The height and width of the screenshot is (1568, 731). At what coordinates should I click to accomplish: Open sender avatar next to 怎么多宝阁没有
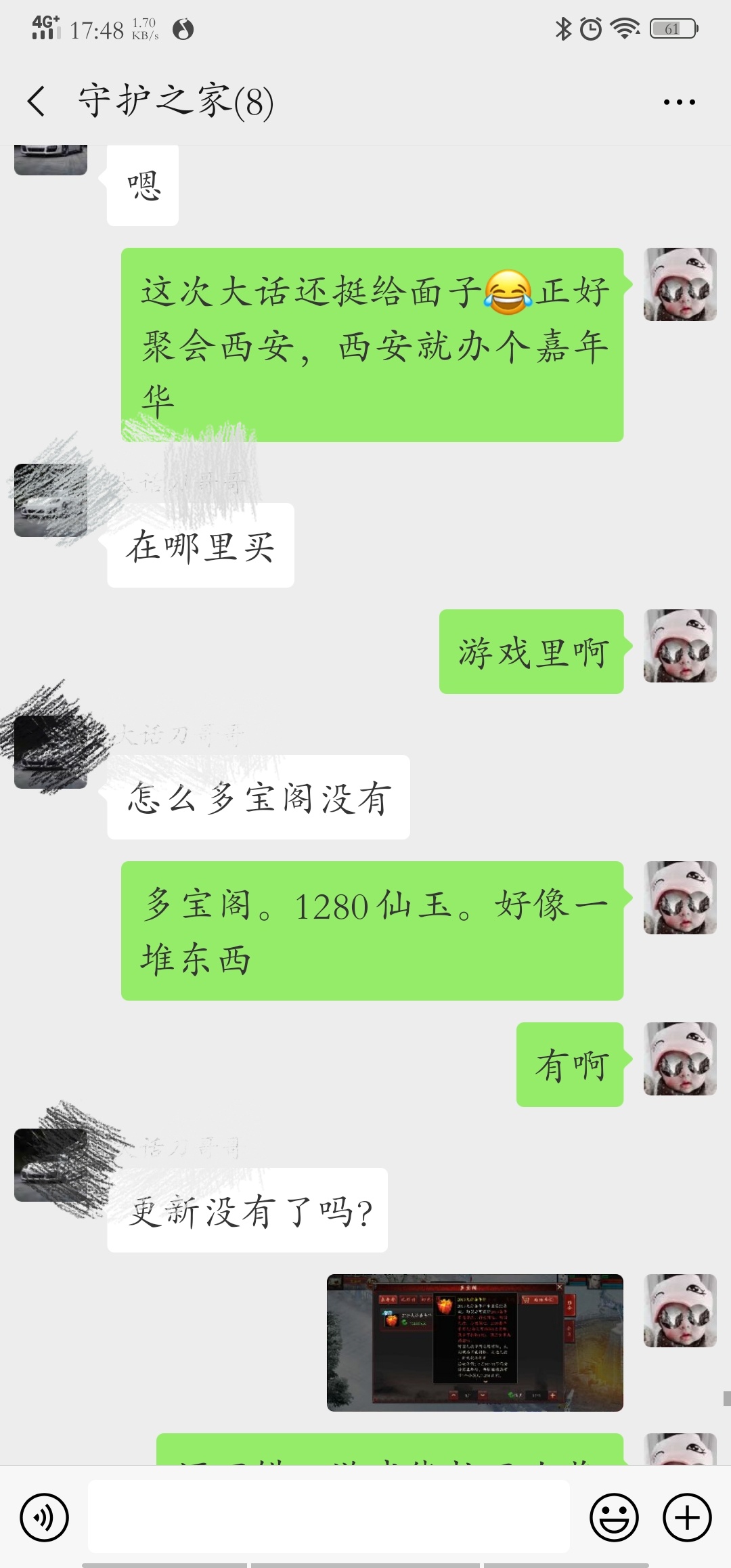point(51,752)
